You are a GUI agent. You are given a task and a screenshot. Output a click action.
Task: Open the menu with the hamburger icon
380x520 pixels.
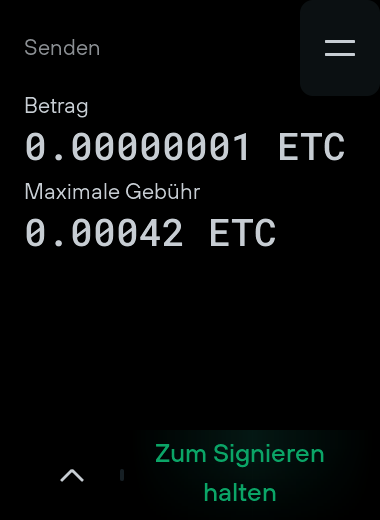click(x=340, y=48)
